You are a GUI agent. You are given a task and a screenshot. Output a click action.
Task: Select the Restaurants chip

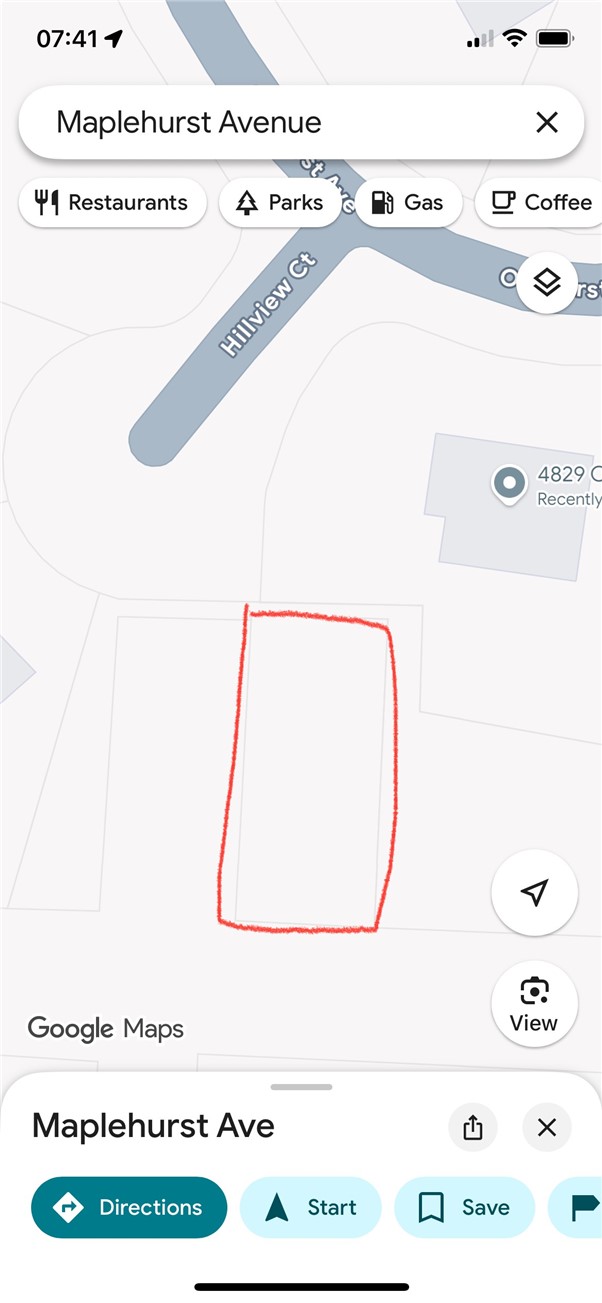pos(112,203)
